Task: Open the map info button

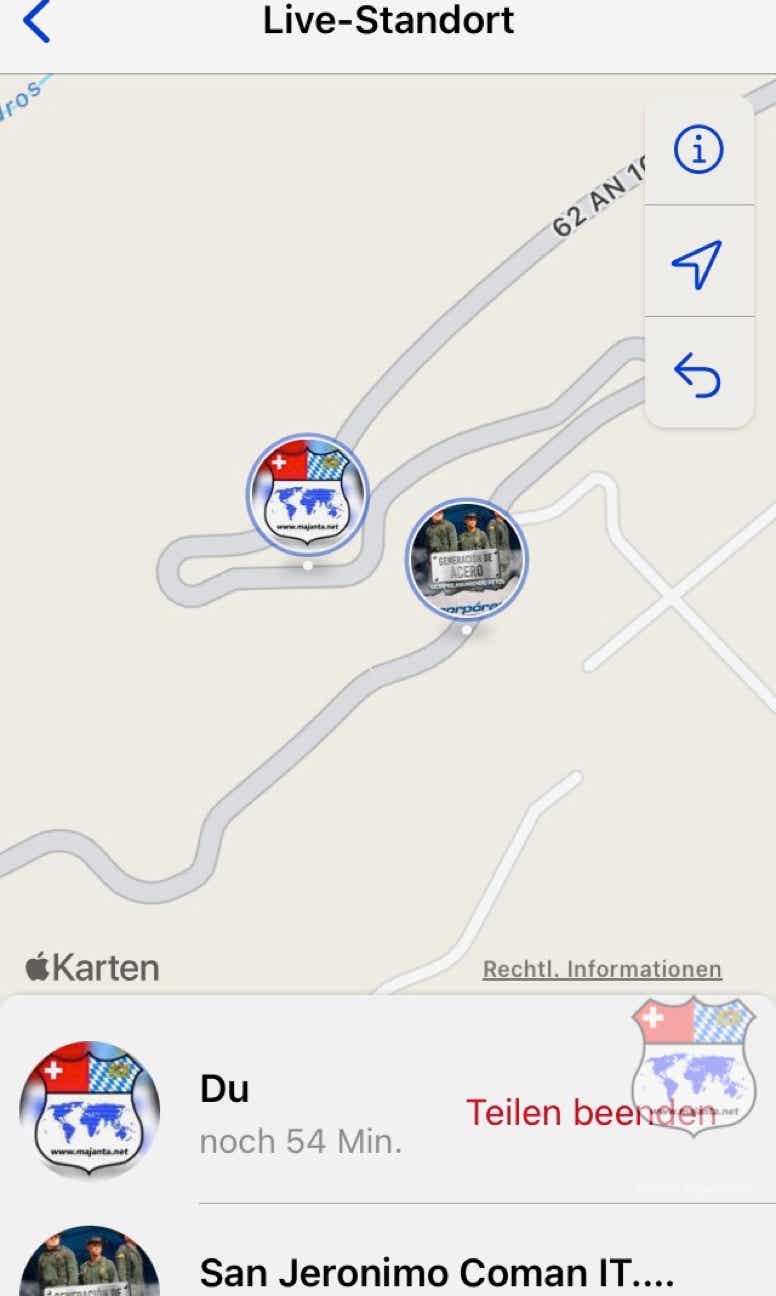Action: [698, 150]
